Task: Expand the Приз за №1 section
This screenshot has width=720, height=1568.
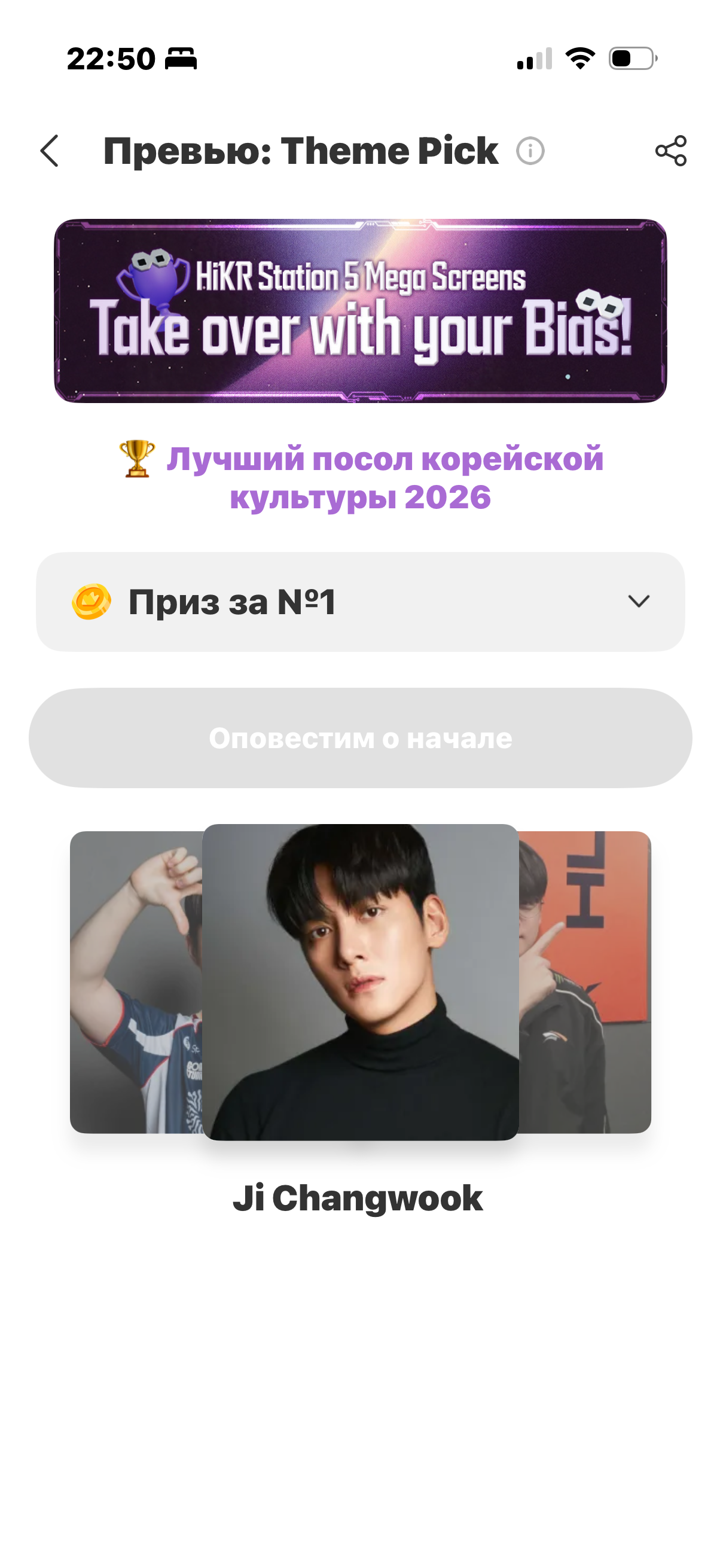Action: 361,602
